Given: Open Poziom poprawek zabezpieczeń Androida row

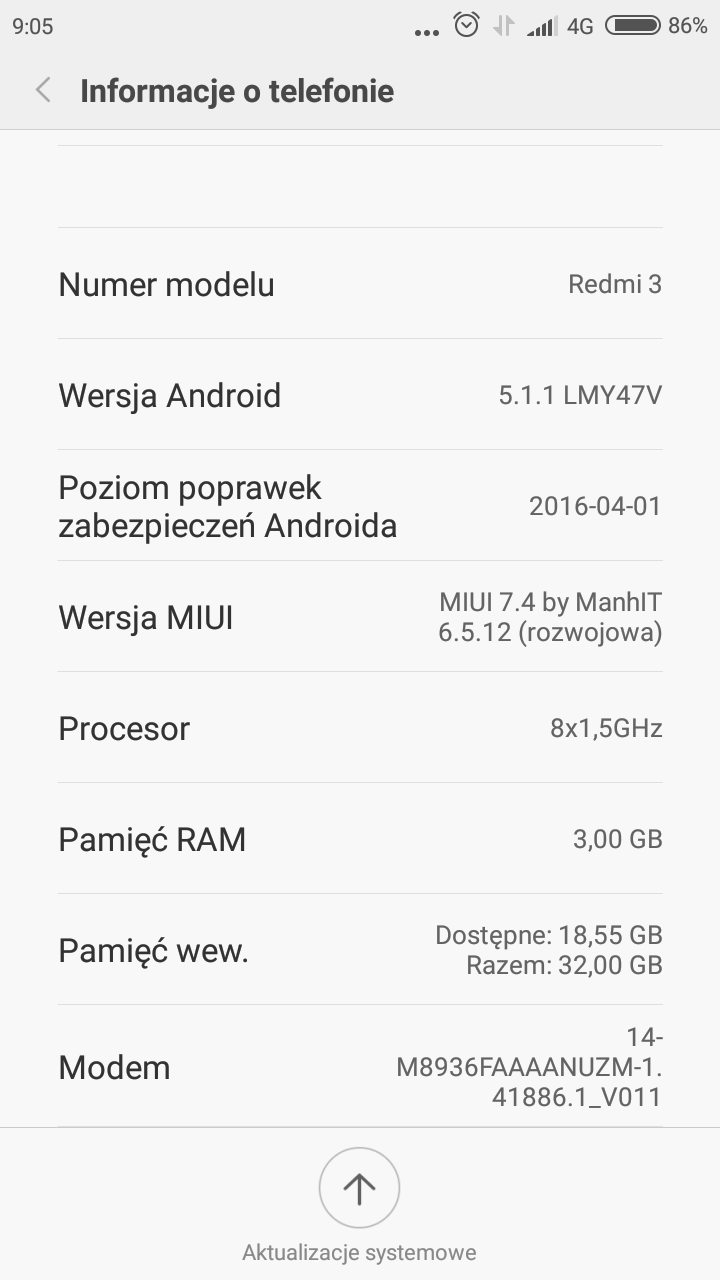Looking at the screenshot, I should 360,506.
